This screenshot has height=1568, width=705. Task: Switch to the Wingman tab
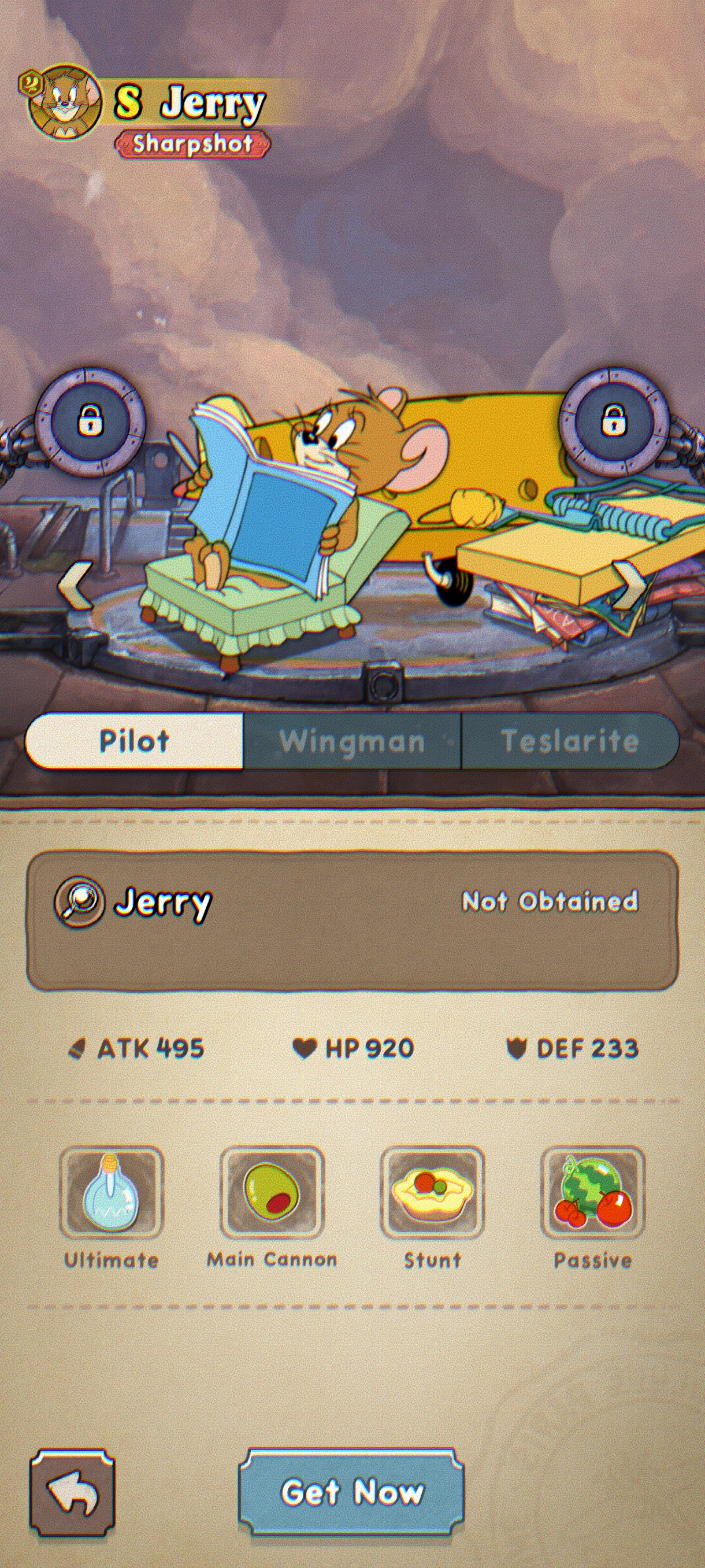pos(351,741)
